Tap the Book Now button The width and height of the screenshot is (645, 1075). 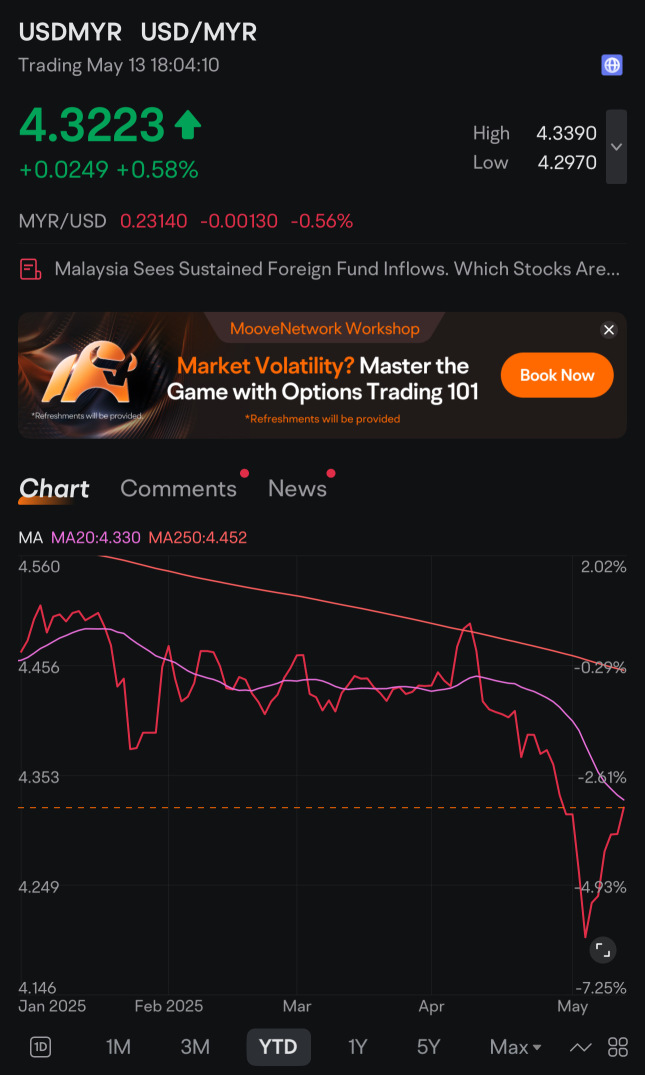click(x=557, y=375)
